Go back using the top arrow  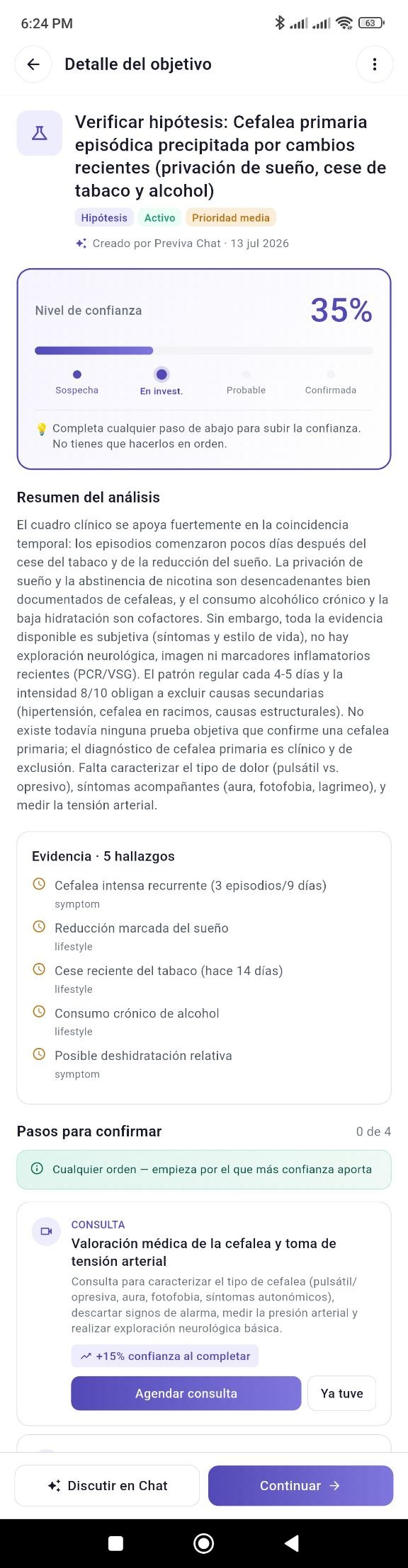[x=33, y=64]
